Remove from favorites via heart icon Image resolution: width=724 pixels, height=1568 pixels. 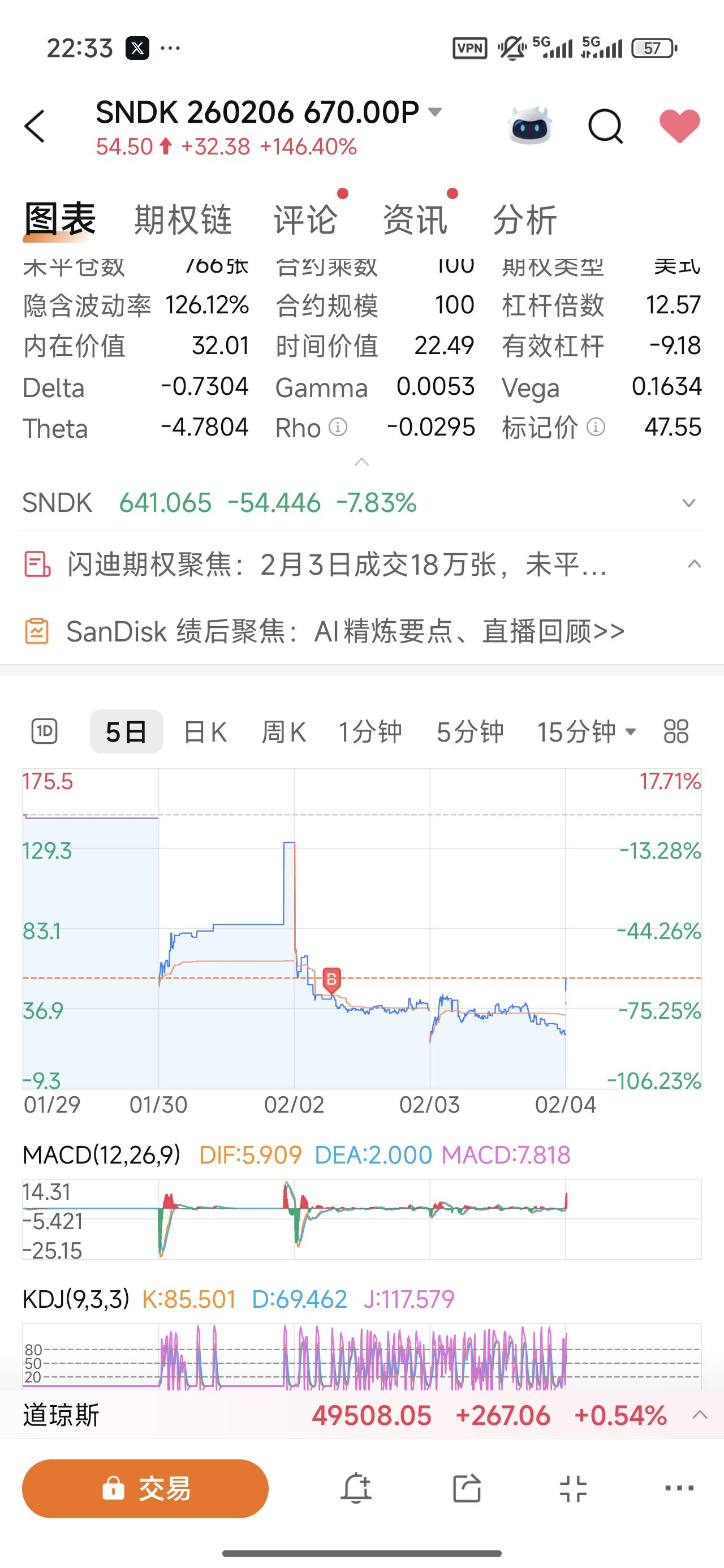pos(679,126)
